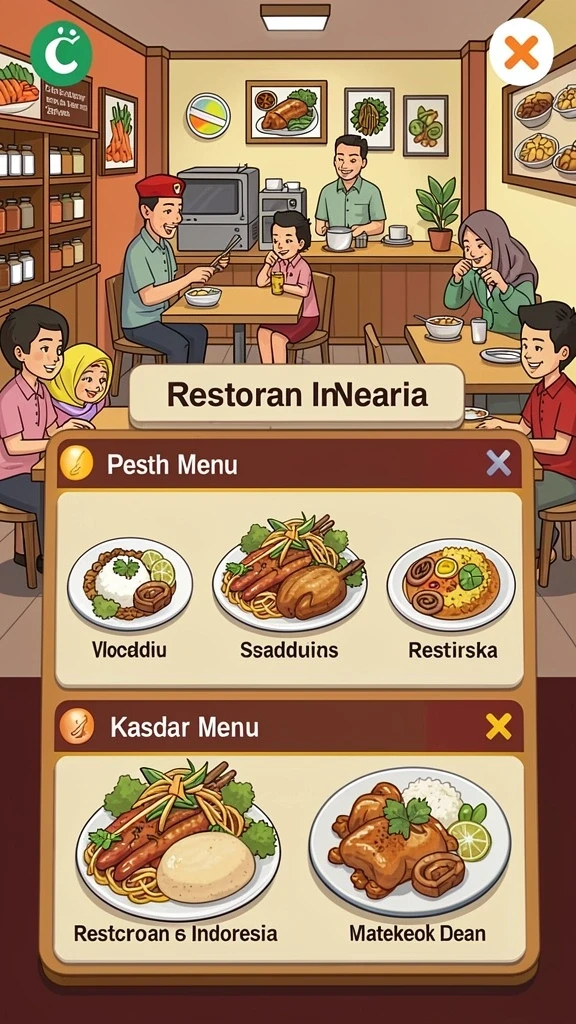Dismiss the Kasdar Menu panel
The height and width of the screenshot is (1024, 576).
(499, 726)
